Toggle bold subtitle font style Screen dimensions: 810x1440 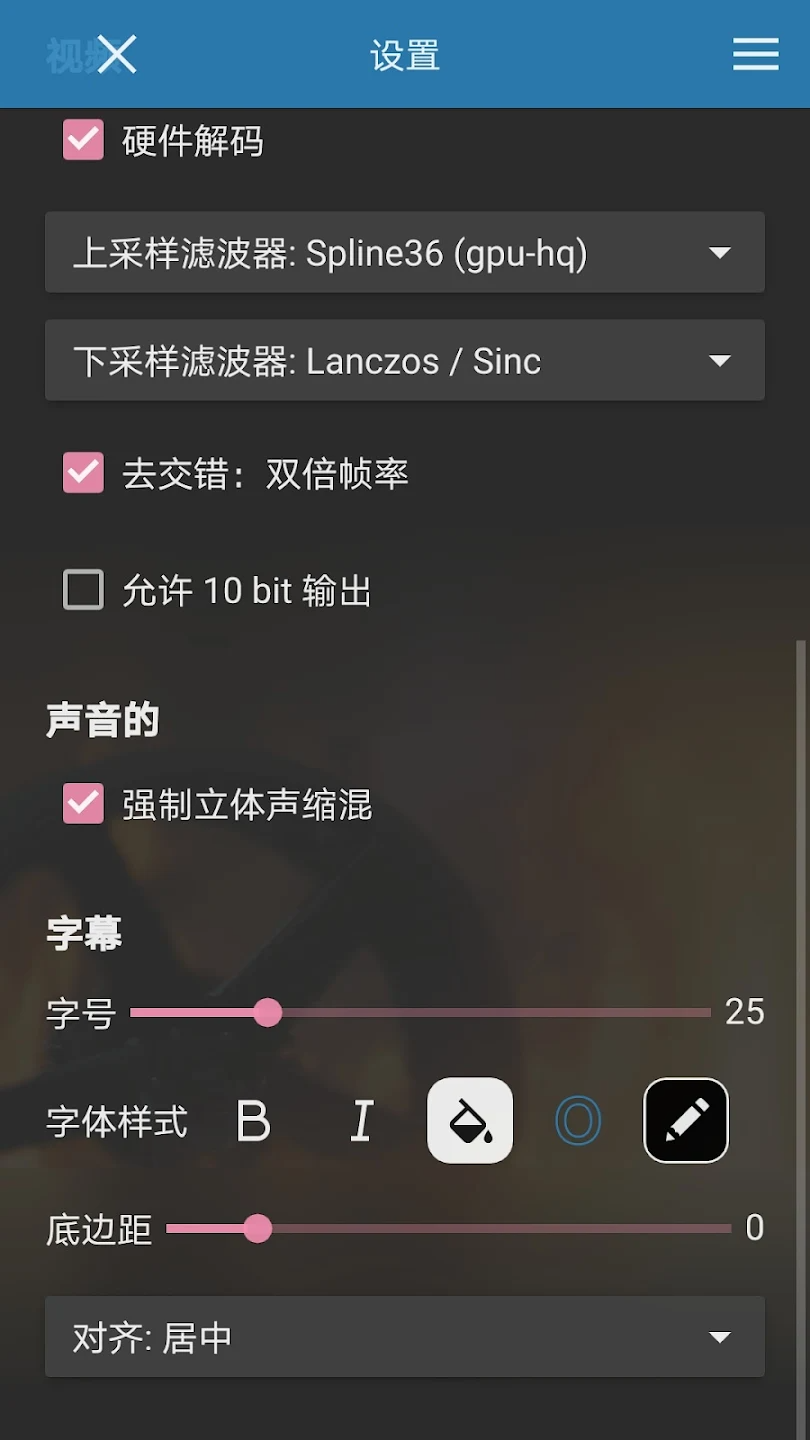click(253, 1121)
